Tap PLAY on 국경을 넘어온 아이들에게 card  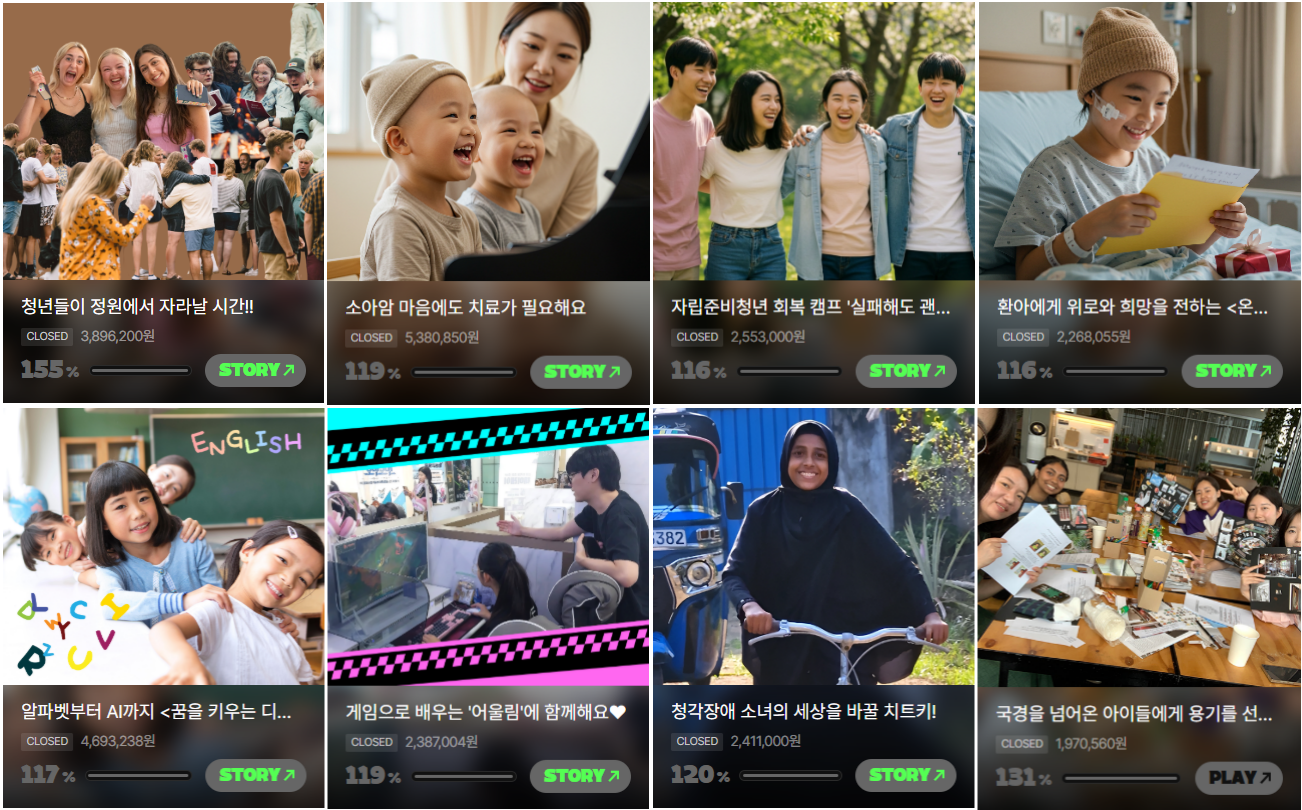(1238, 777)
